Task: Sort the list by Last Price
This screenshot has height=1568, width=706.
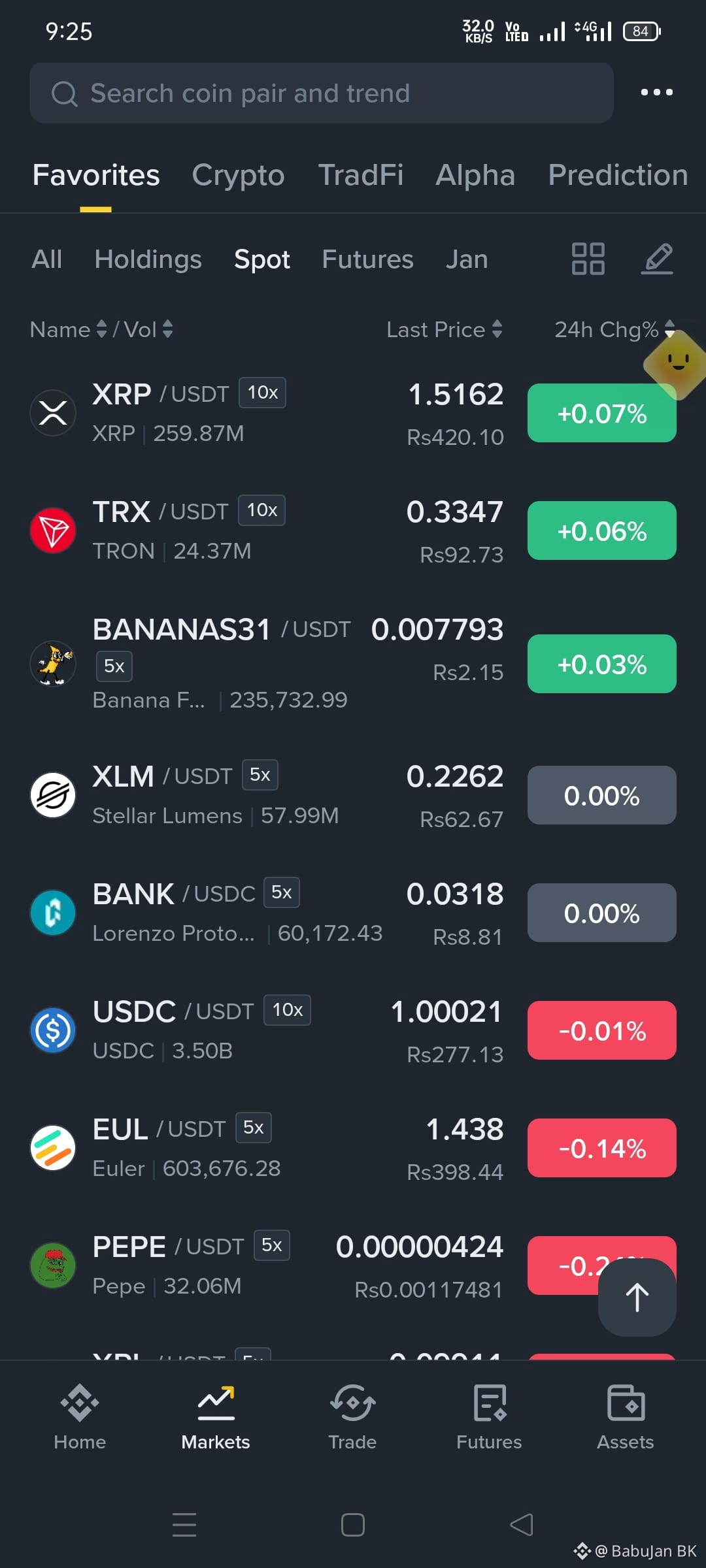Action: tap(445, 329)
